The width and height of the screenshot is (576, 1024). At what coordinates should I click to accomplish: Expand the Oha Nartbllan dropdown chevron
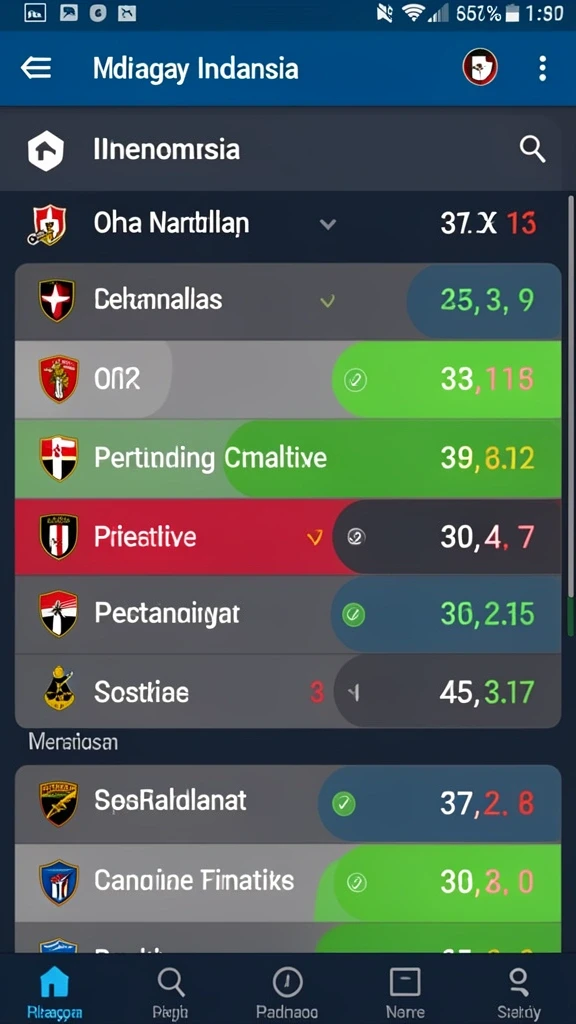pyautogui.click(x=328, y=225)
